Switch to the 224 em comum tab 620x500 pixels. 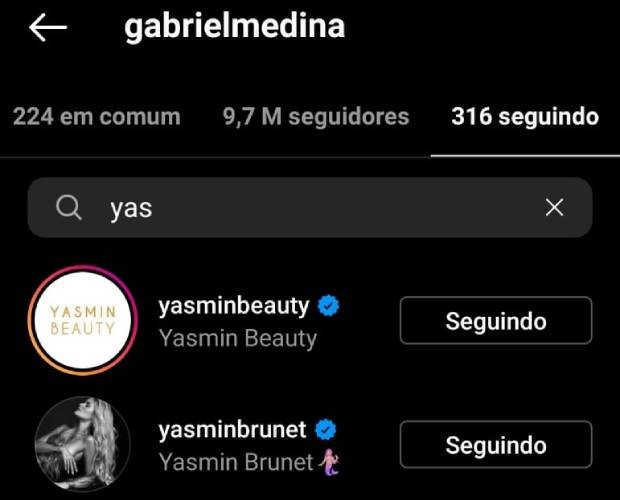pyautogui.click(x=96, y=117)
